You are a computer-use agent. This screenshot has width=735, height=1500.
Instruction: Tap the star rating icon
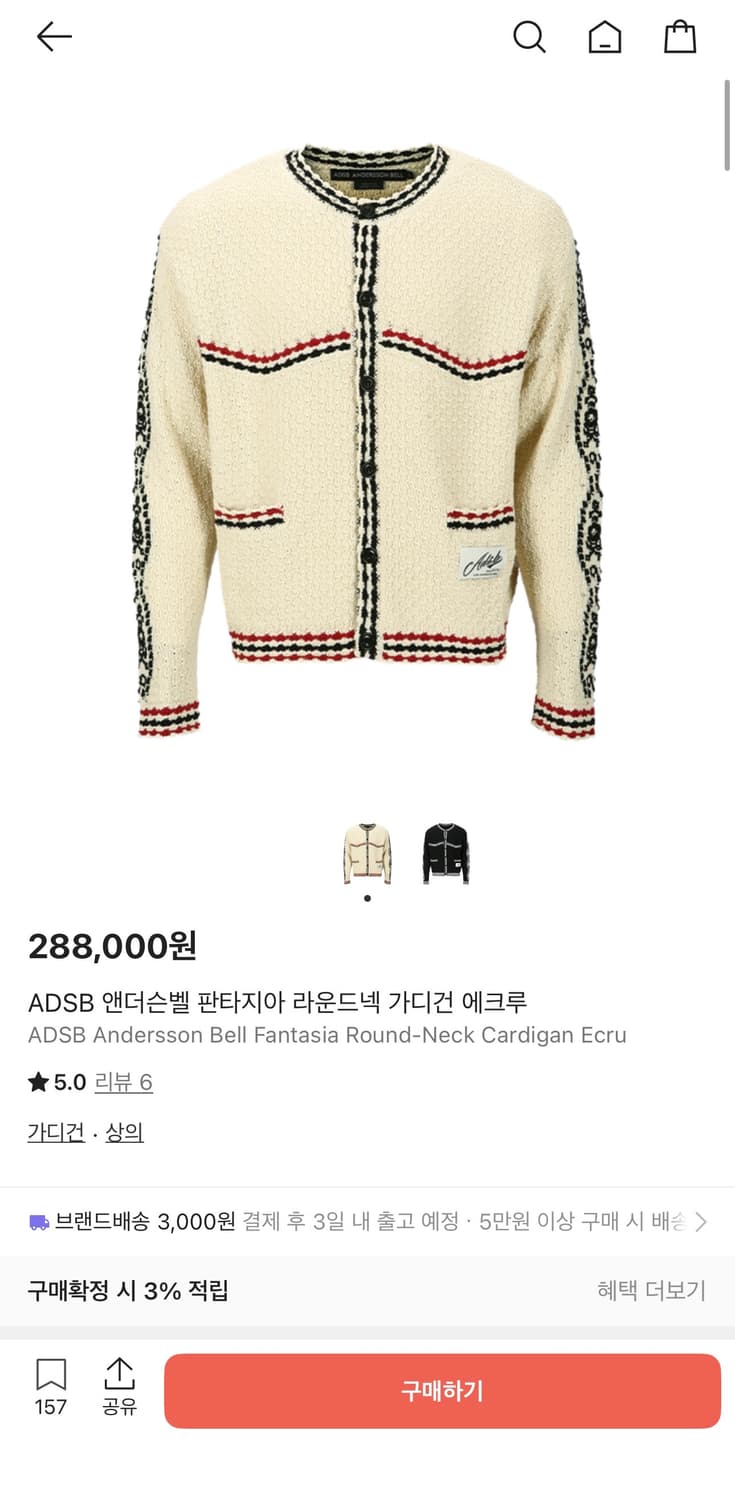coord(37,1082)
